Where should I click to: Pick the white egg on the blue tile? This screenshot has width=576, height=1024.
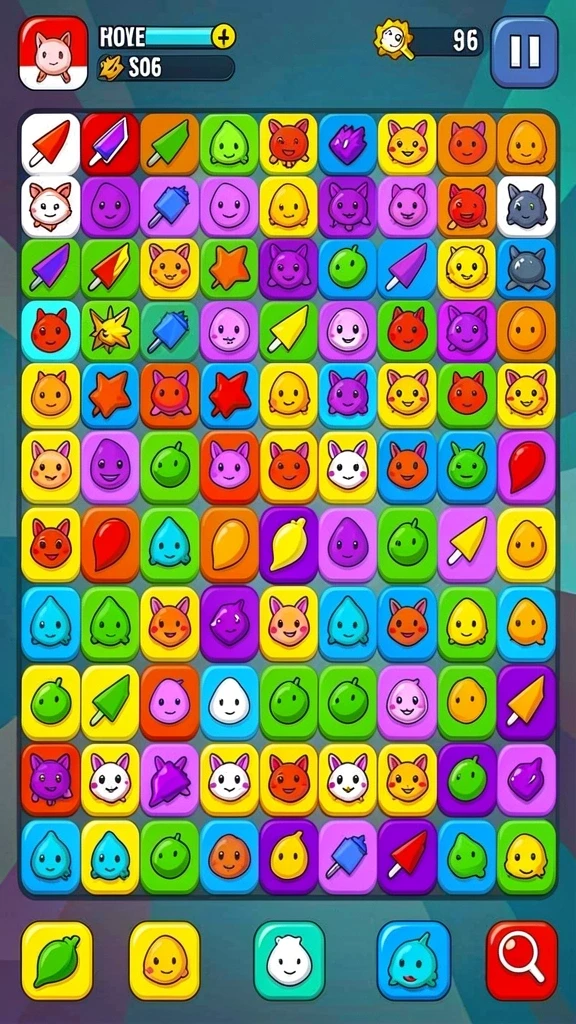click(229, 702)
